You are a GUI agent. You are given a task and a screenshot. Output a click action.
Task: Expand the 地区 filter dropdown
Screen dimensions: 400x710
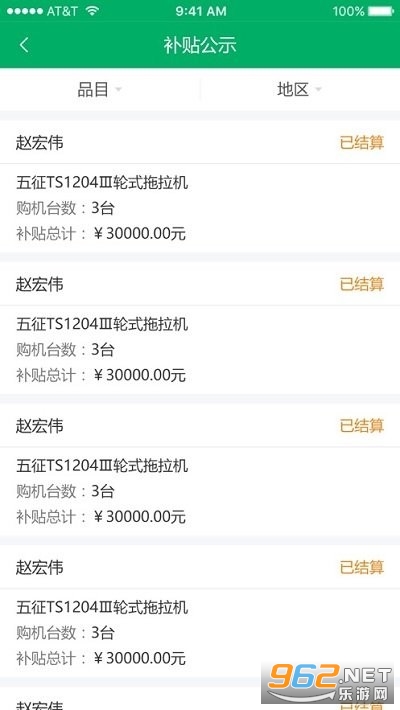(x=300, y=90)
